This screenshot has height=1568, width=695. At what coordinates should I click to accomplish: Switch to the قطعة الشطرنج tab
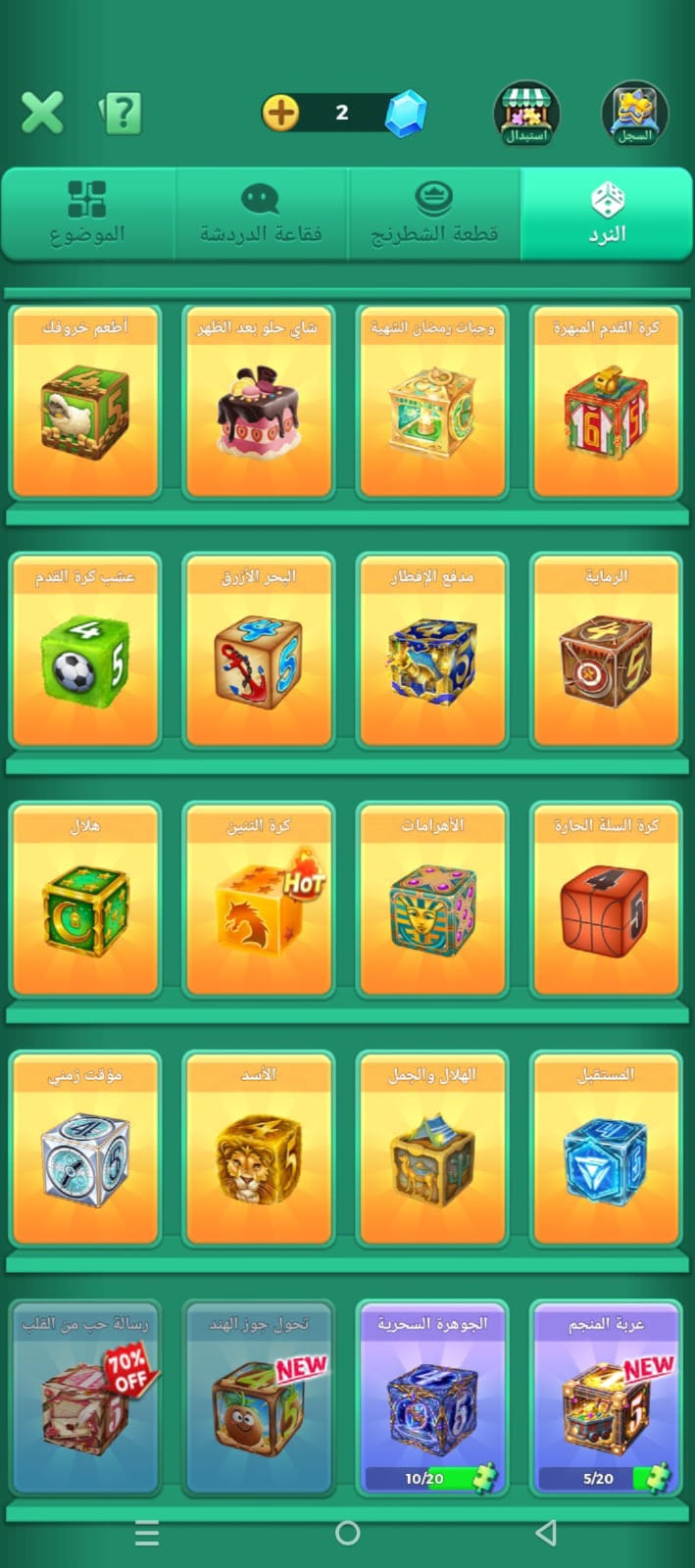434,214
